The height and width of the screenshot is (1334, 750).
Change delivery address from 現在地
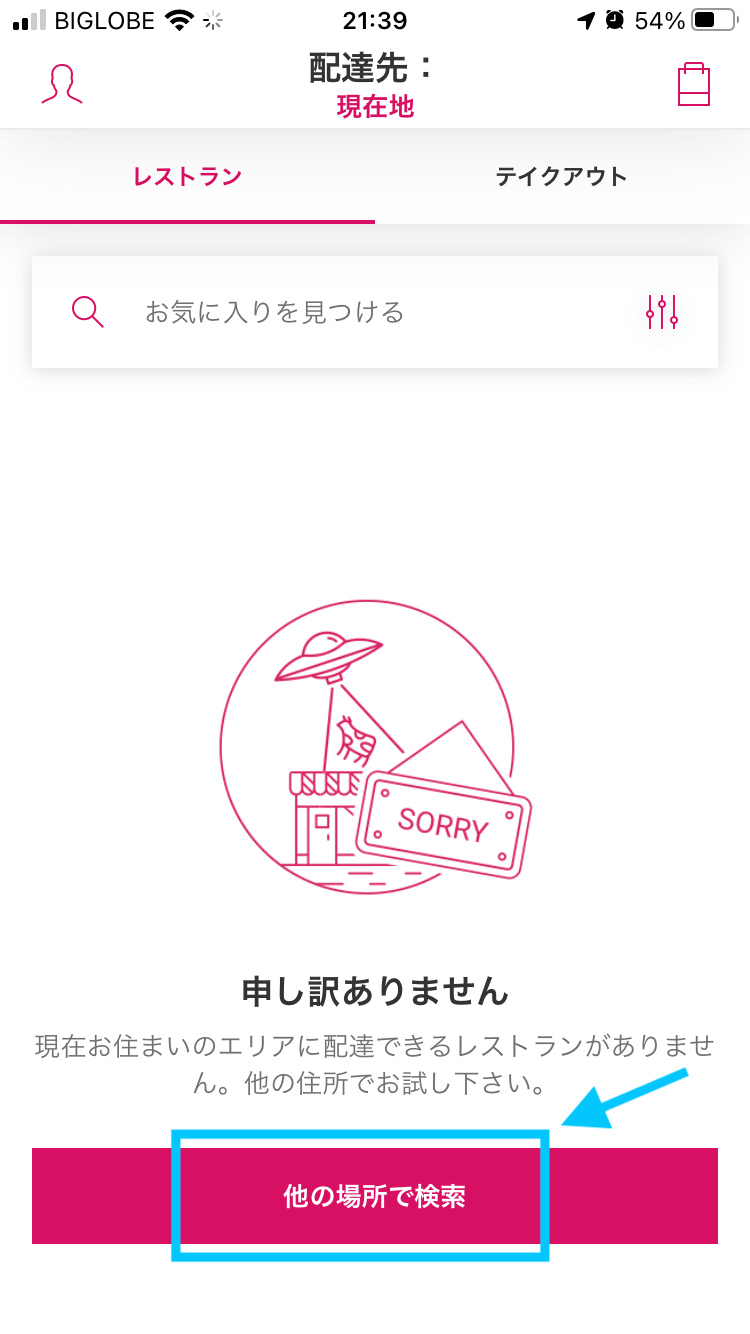375,106
